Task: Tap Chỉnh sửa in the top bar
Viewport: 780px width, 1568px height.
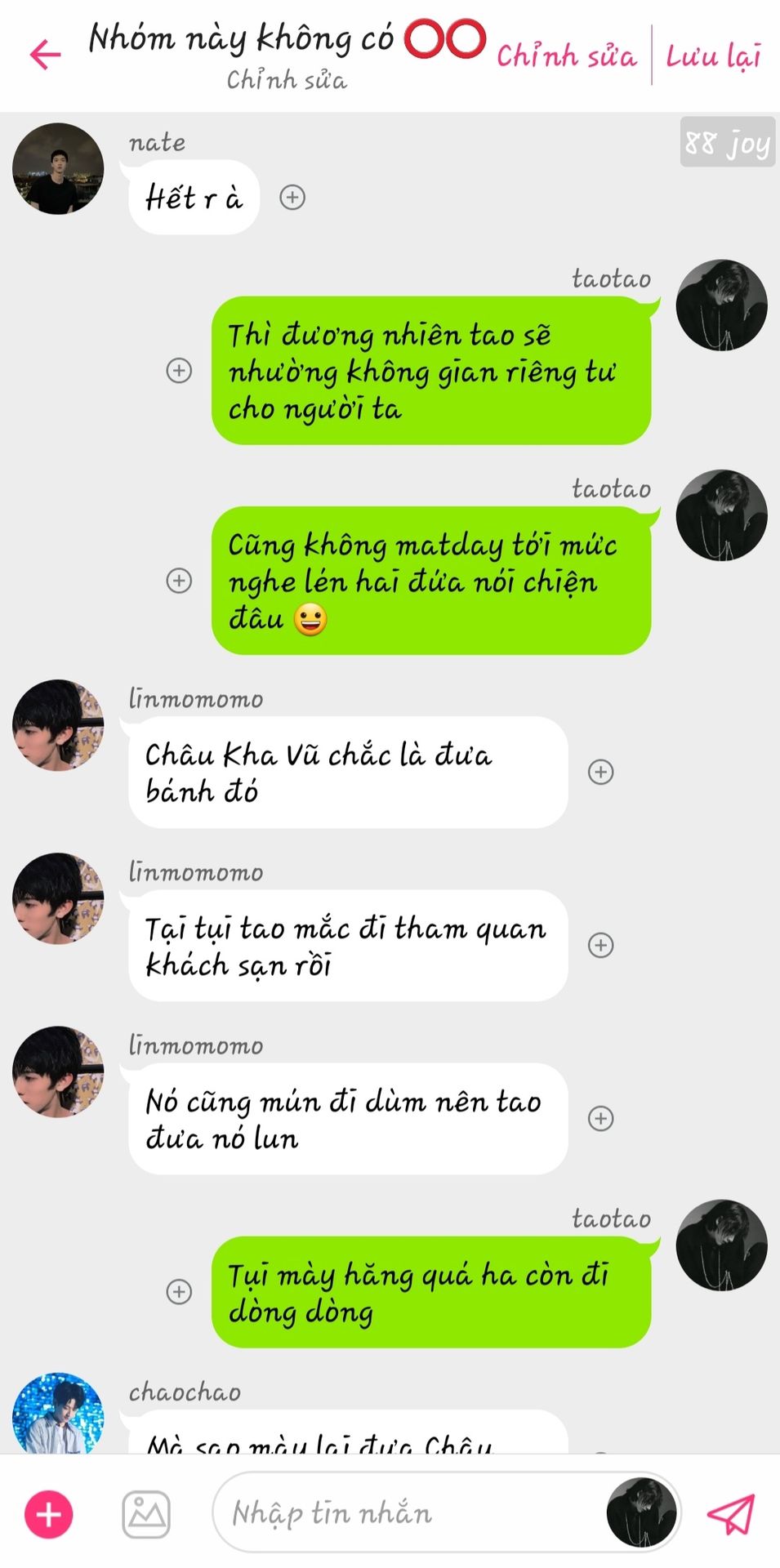Action: 566,56
